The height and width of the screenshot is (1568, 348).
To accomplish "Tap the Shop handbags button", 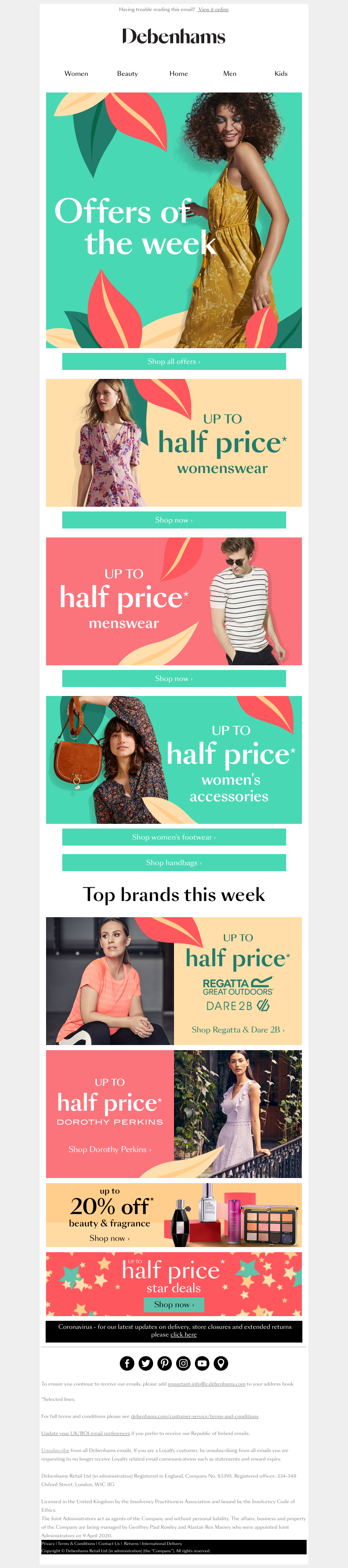I will click(174, 863).
